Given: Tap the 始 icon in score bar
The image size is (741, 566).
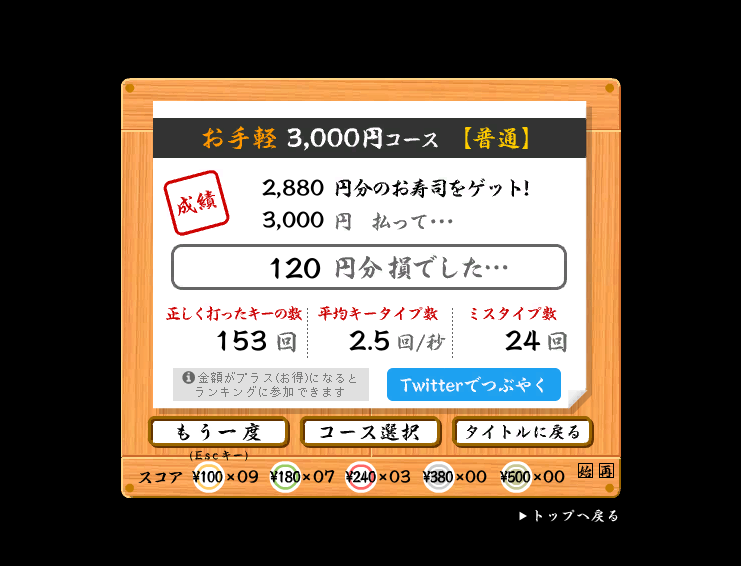Looking at the screenshot, I should point(586,472).
